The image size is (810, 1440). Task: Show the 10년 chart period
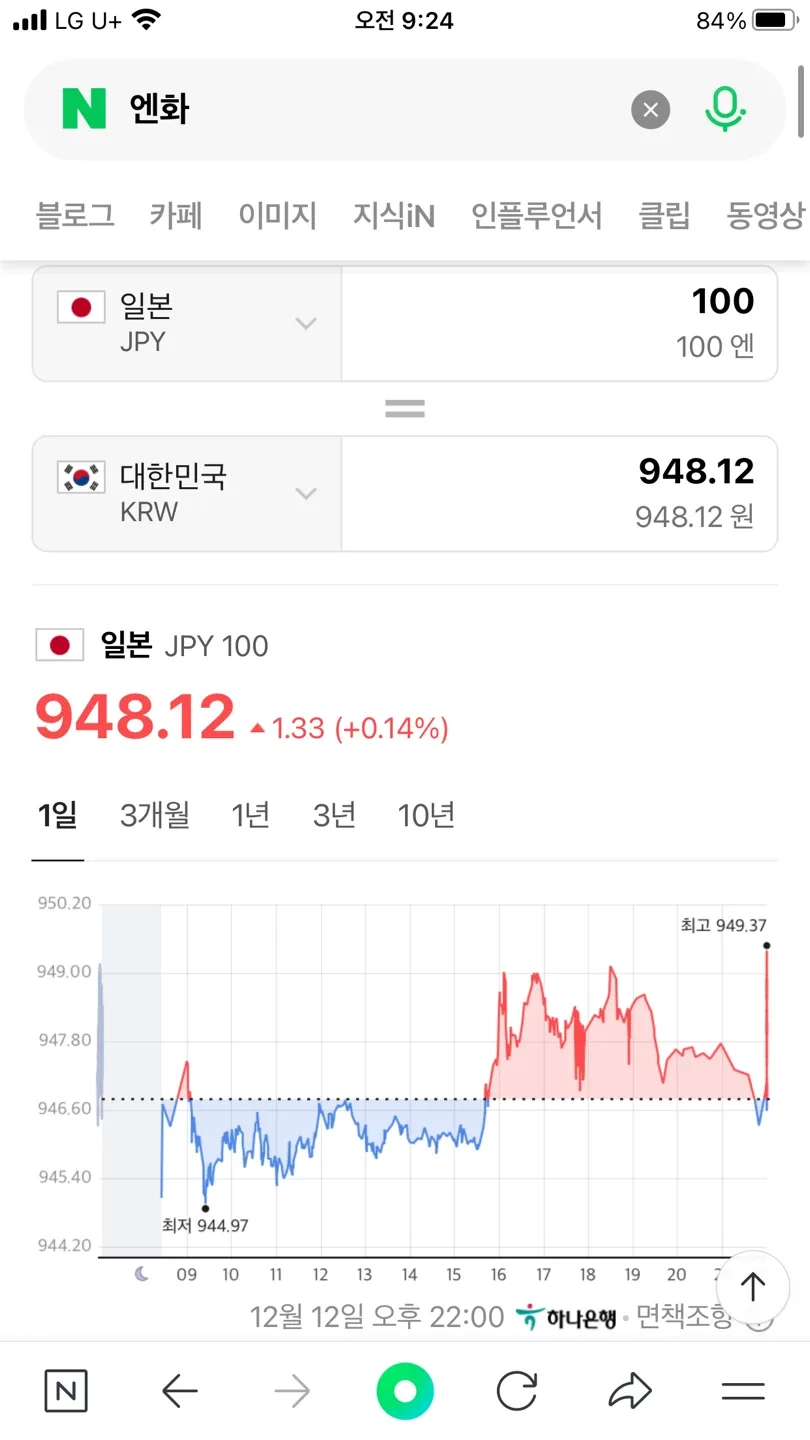click(427, 816)
